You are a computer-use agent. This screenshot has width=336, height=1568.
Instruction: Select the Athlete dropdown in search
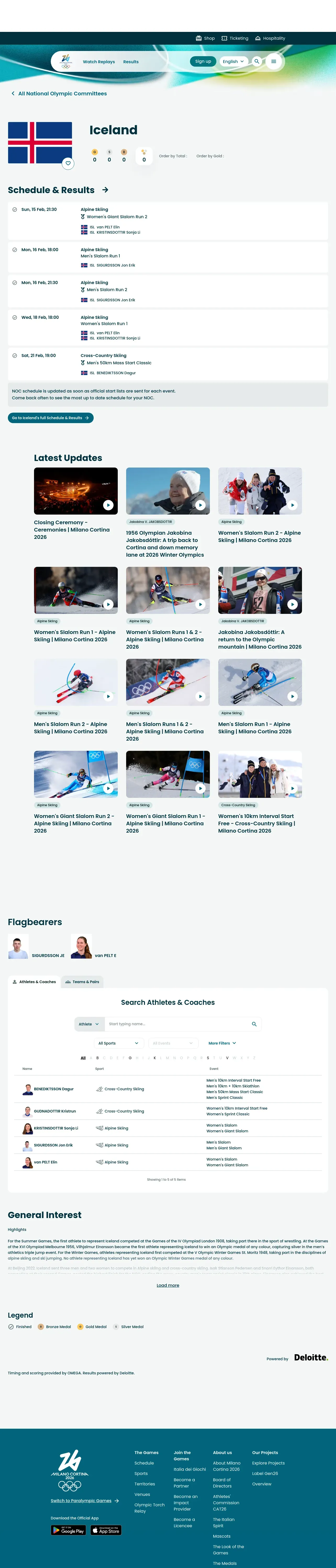(x=89, y=1024)
